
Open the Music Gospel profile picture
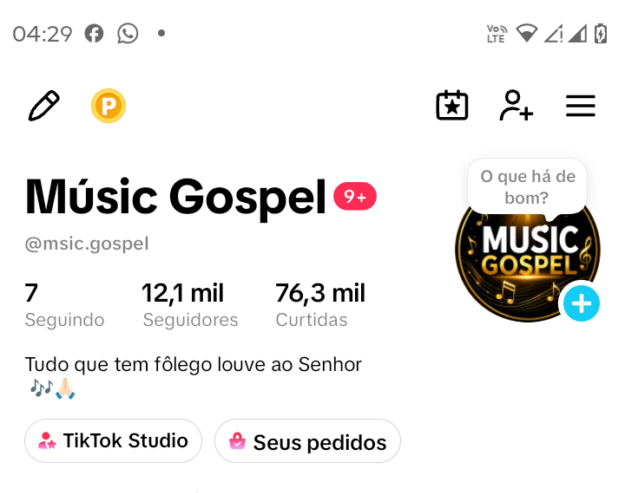click(x=527, y=259)
